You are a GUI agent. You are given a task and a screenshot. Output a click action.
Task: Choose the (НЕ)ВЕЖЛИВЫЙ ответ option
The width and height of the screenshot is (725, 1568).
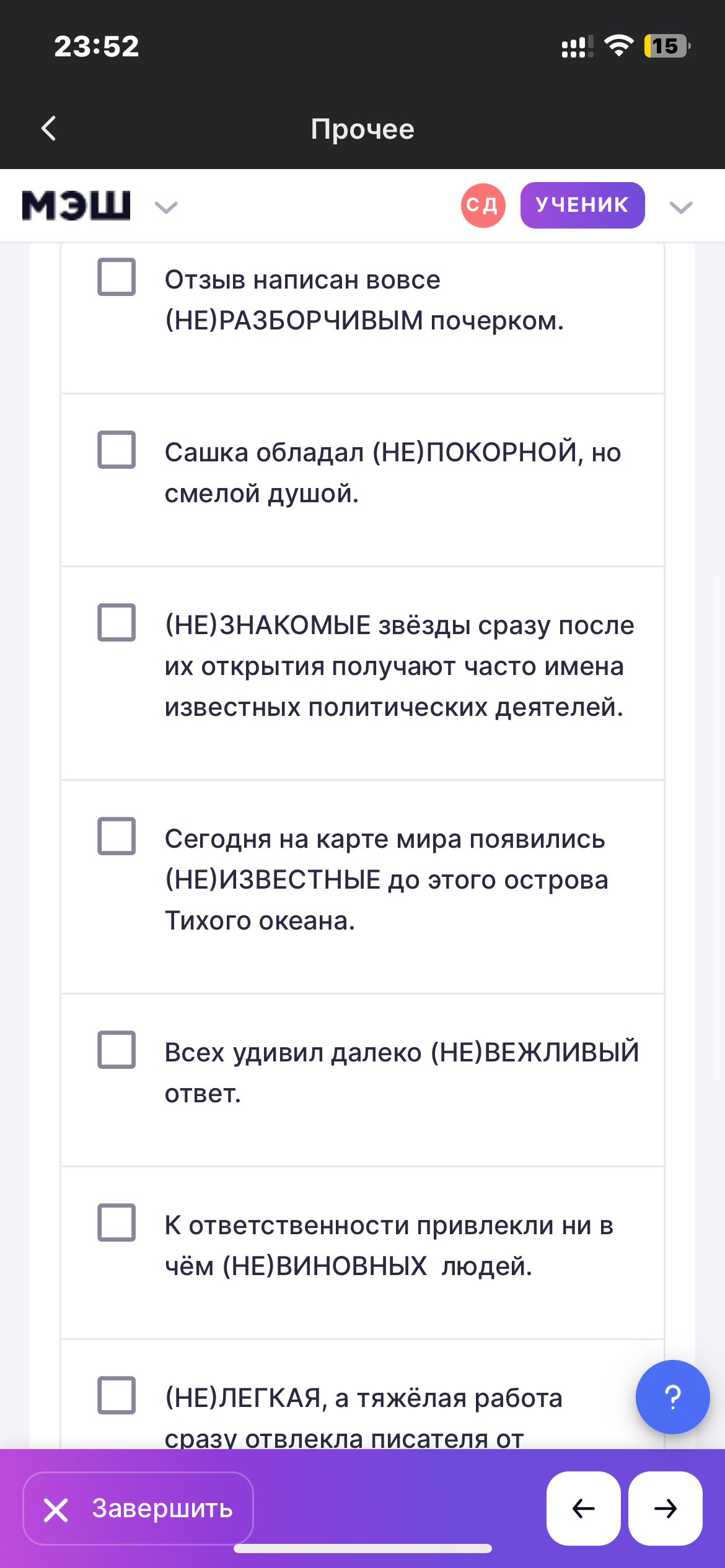[116, 1050]
